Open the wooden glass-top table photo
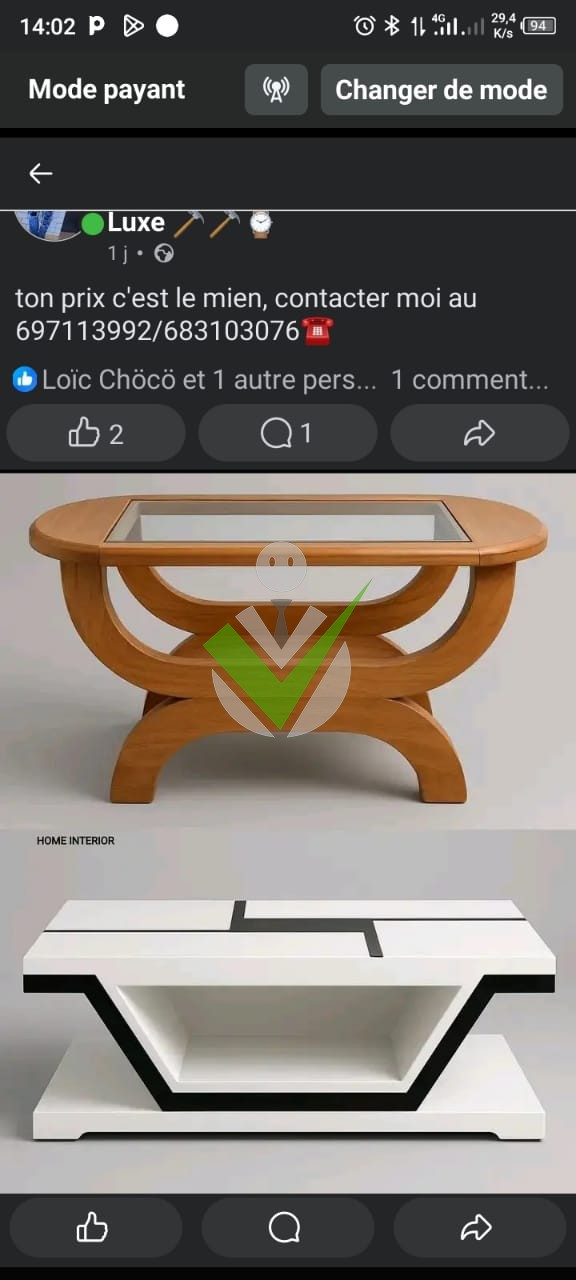The width and height of the screenshot is (576, 1280). 288,650
